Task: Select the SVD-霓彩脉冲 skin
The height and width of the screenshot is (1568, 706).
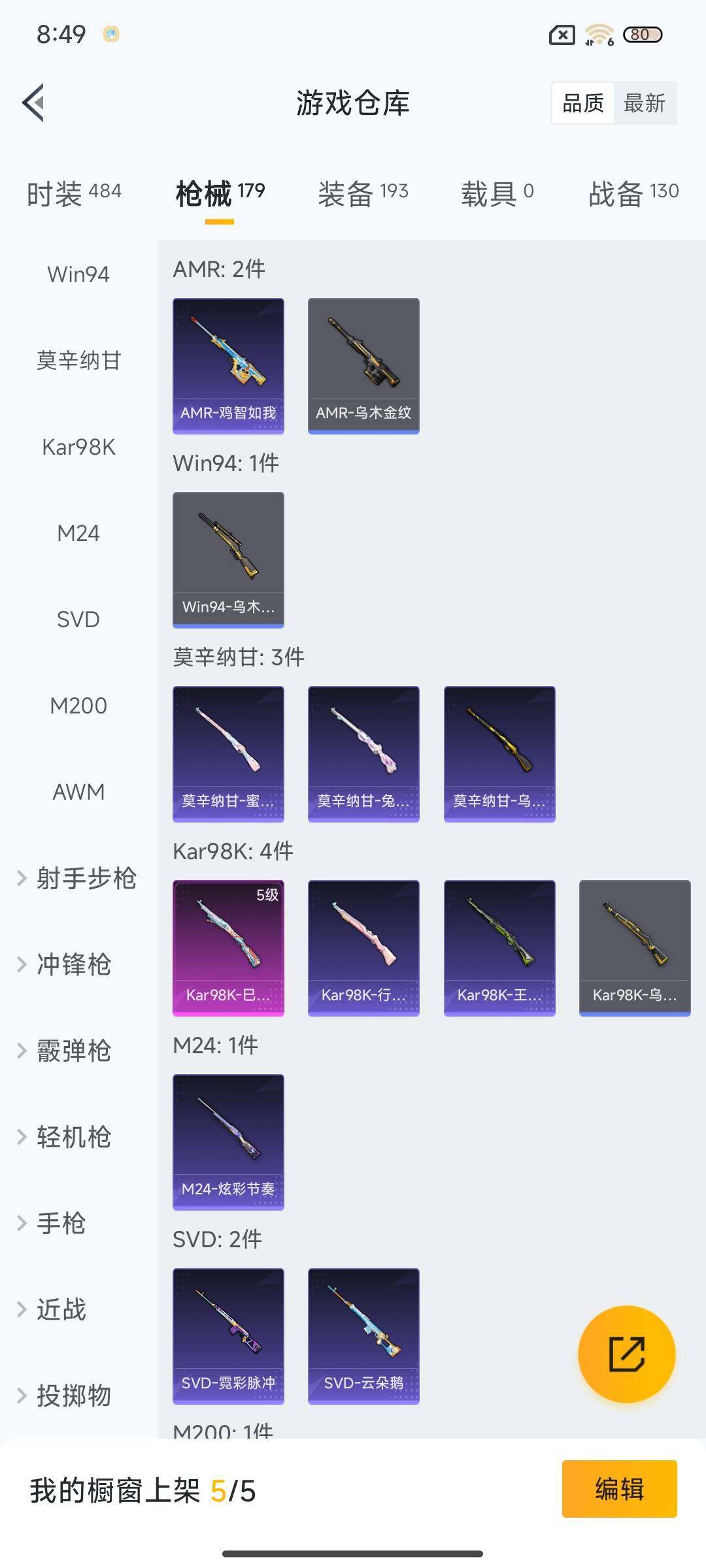Action: pos(228,1334)
